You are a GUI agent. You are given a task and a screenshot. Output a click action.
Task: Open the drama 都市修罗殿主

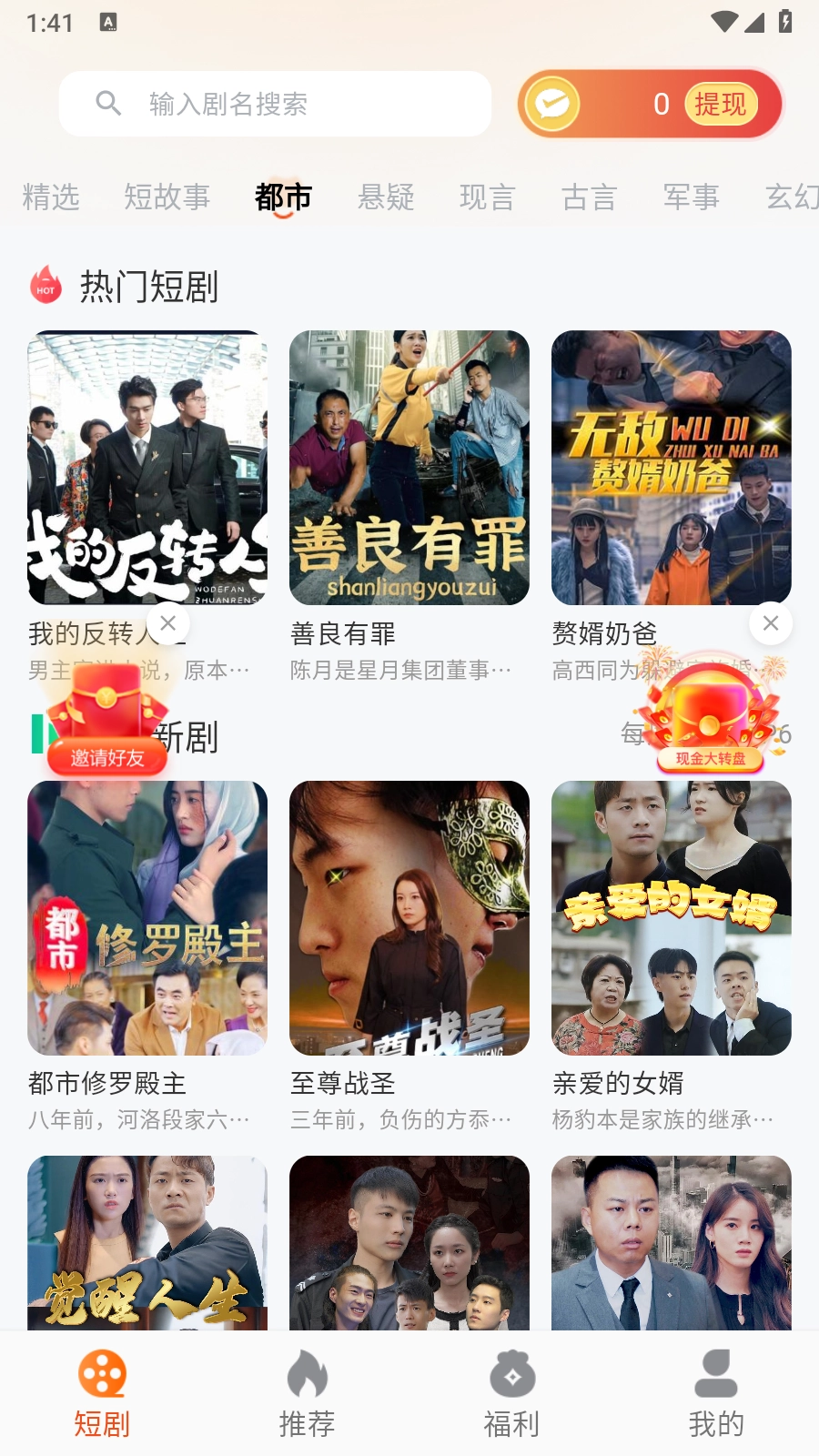click(147, 918)
